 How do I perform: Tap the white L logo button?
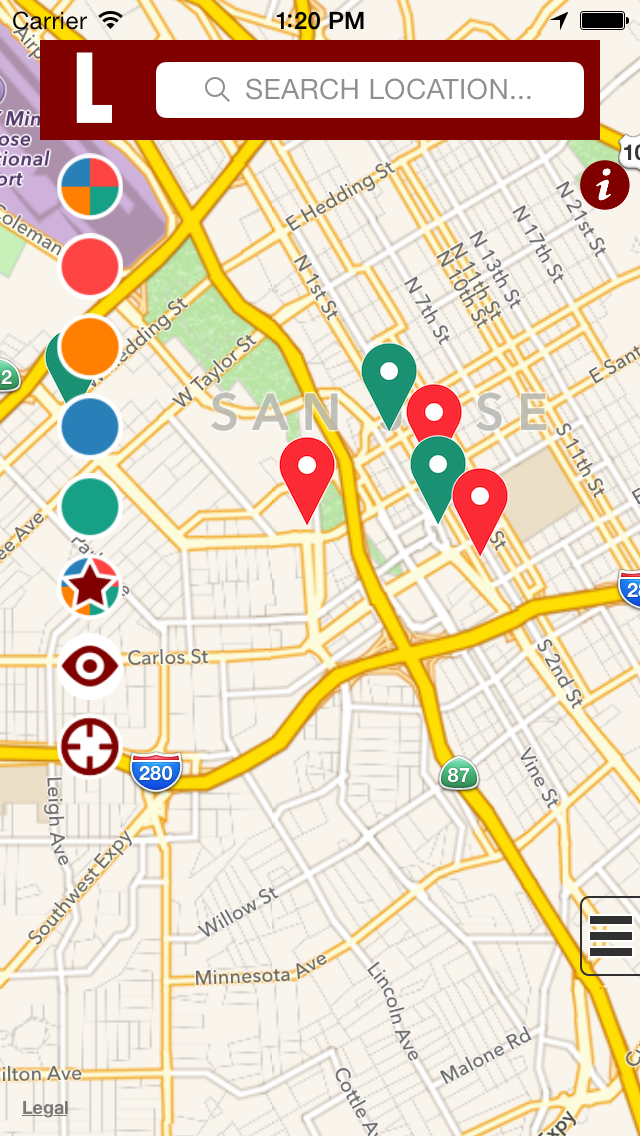click(x=93, y=90)
